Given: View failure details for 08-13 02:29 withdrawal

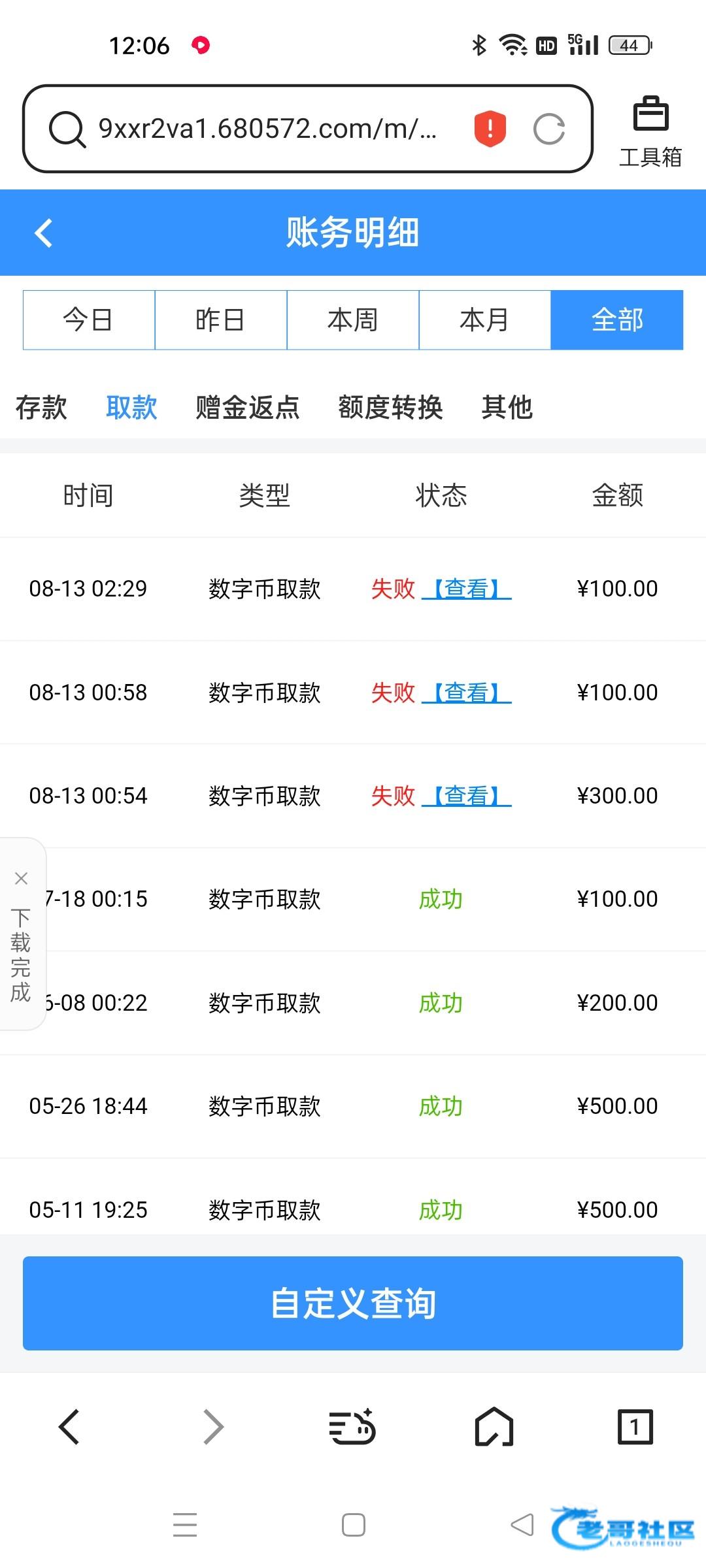Looking at the screenshot, I should (x=467, y=589).
